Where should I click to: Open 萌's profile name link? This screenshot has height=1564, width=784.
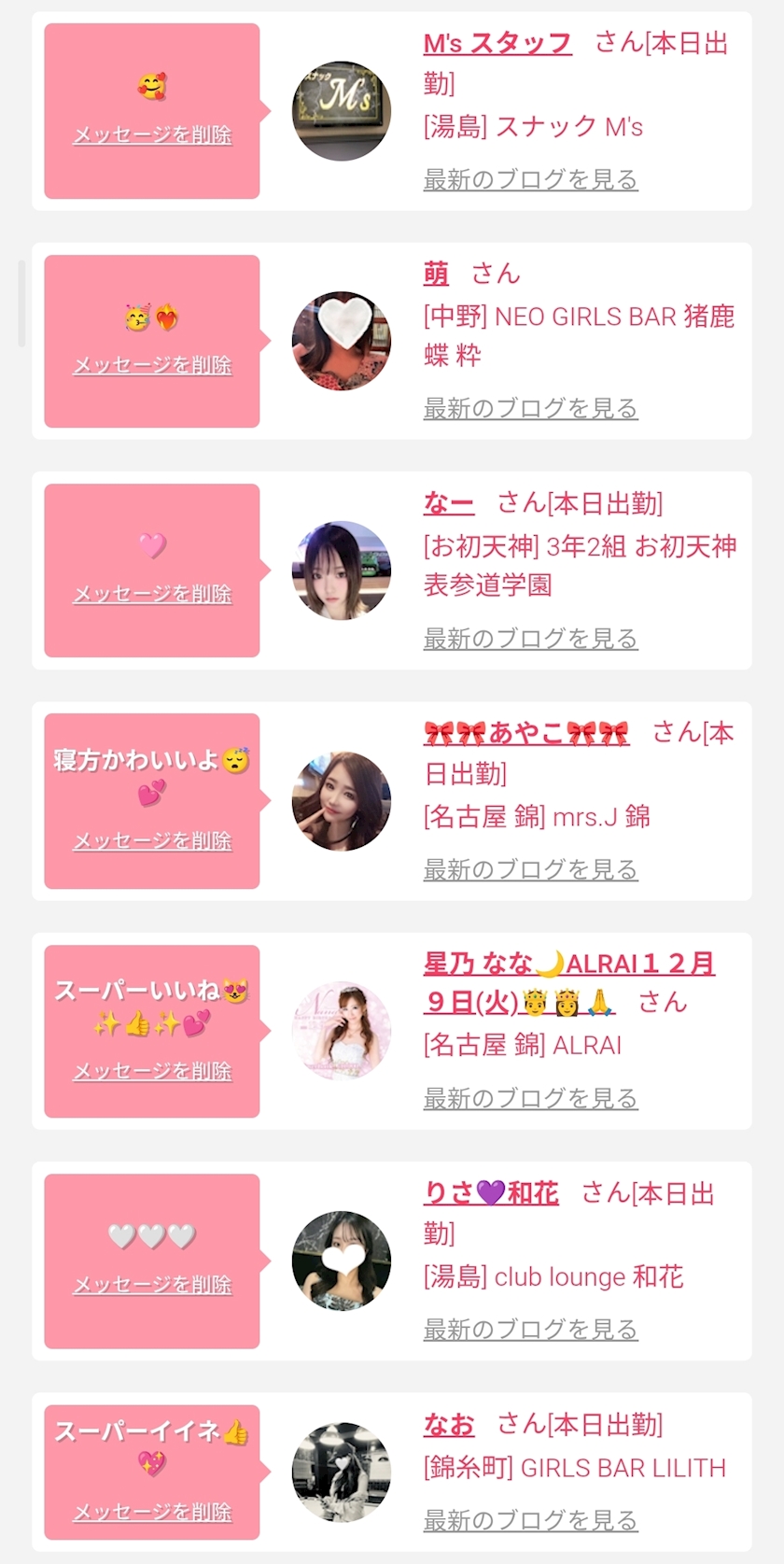(436, 274)
